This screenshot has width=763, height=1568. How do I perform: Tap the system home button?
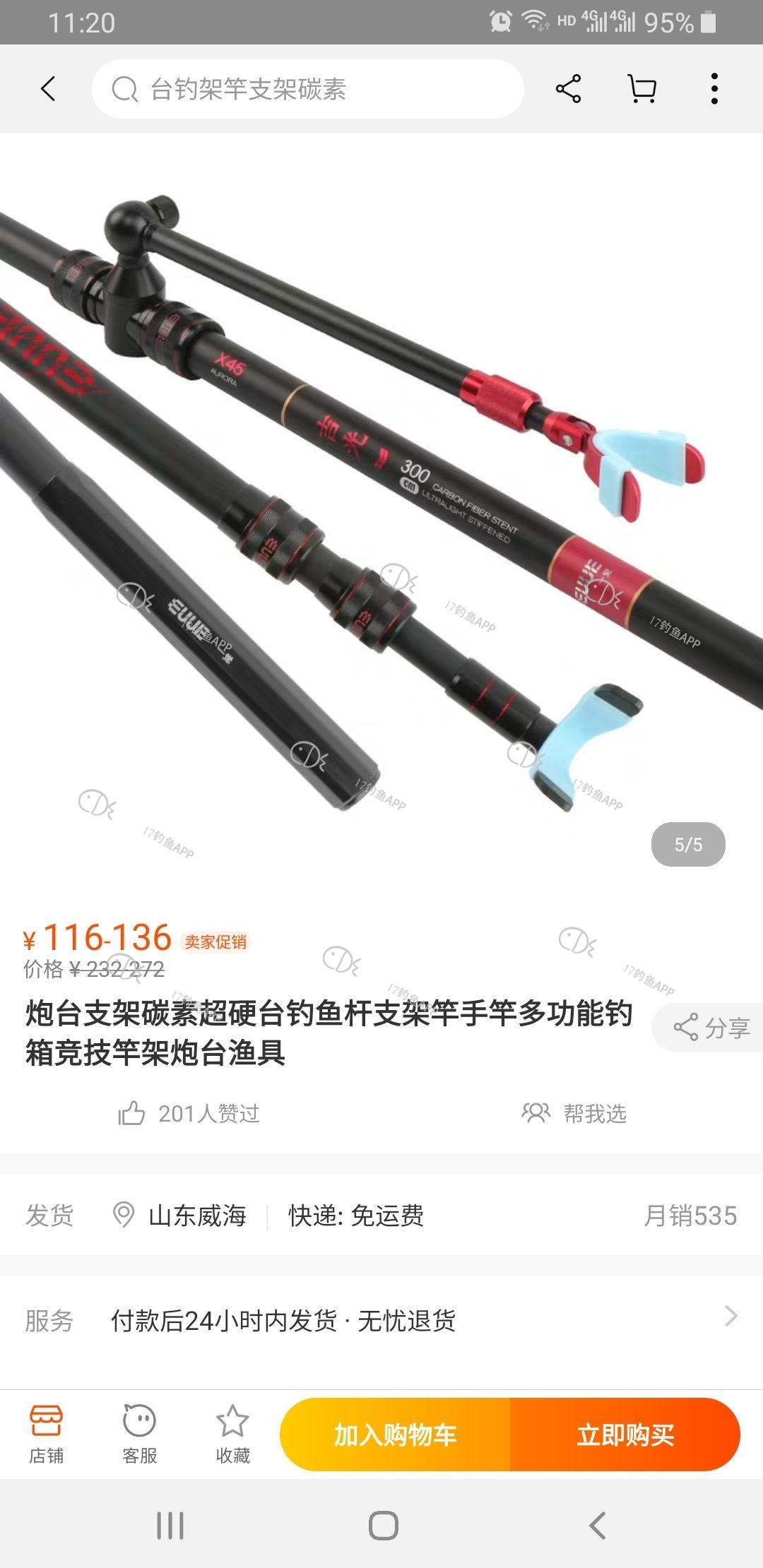click(x=383, y=1526)
